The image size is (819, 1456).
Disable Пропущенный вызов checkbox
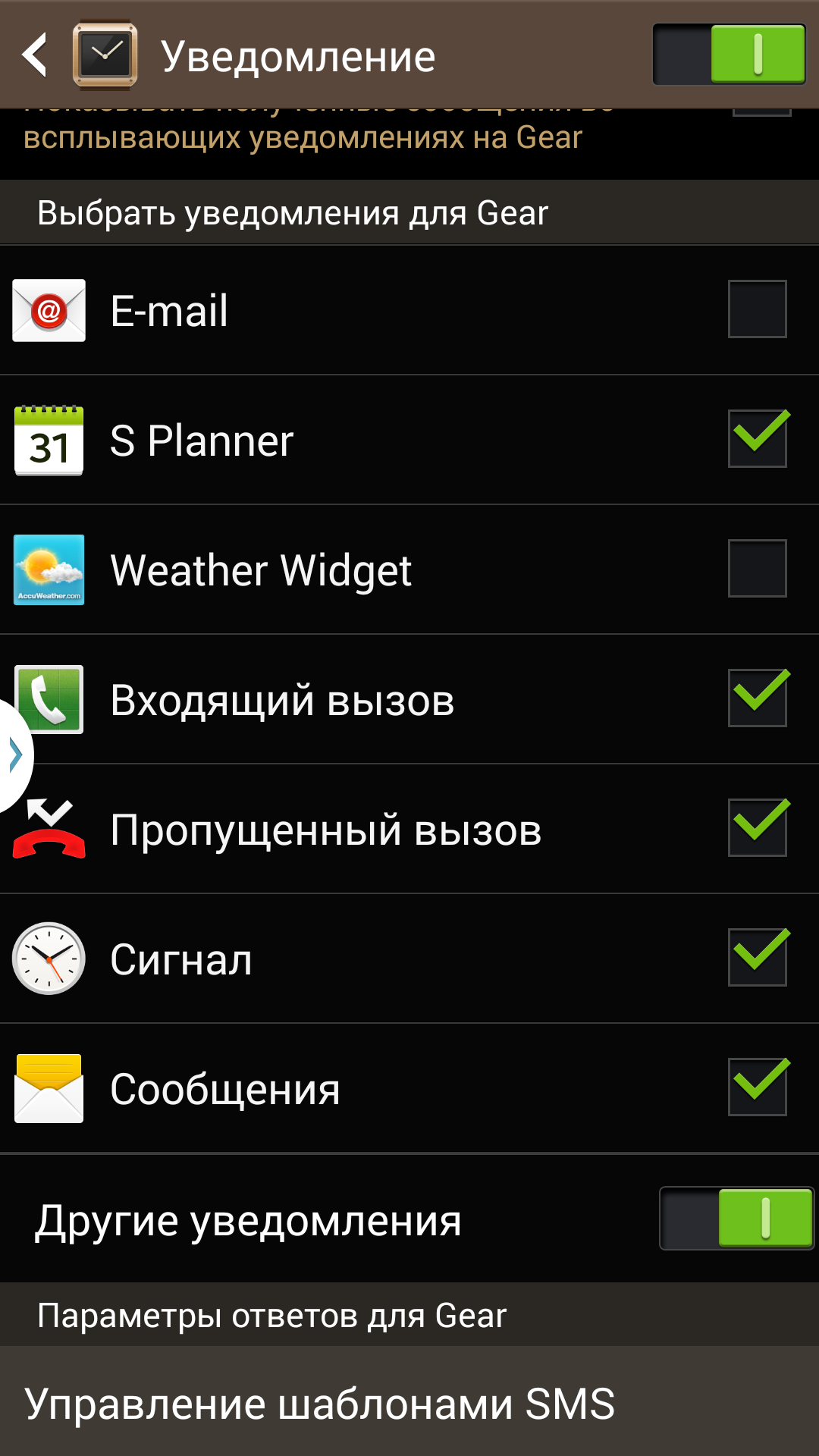[x=757, y=828]
